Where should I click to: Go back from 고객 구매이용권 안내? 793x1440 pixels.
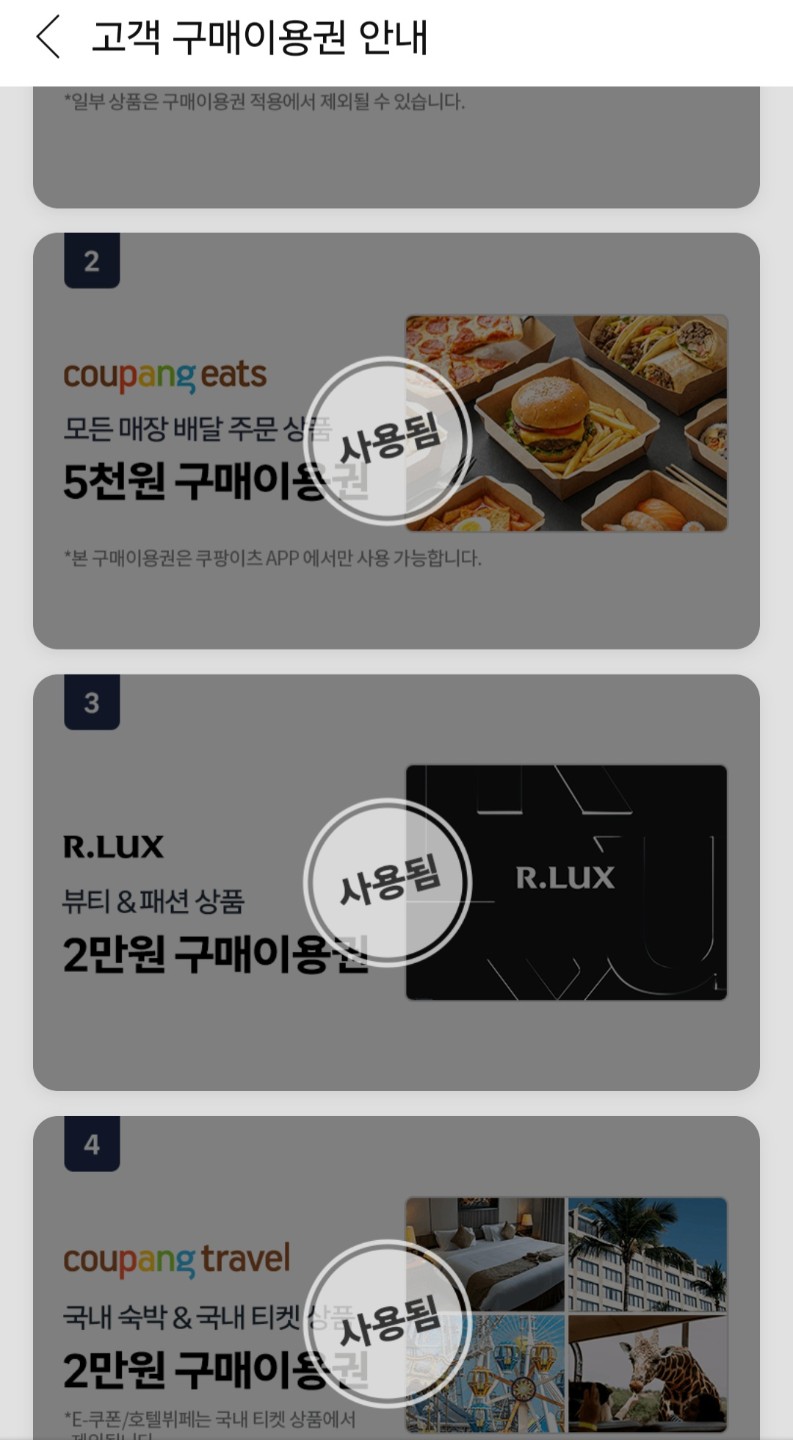click(48, 38)
